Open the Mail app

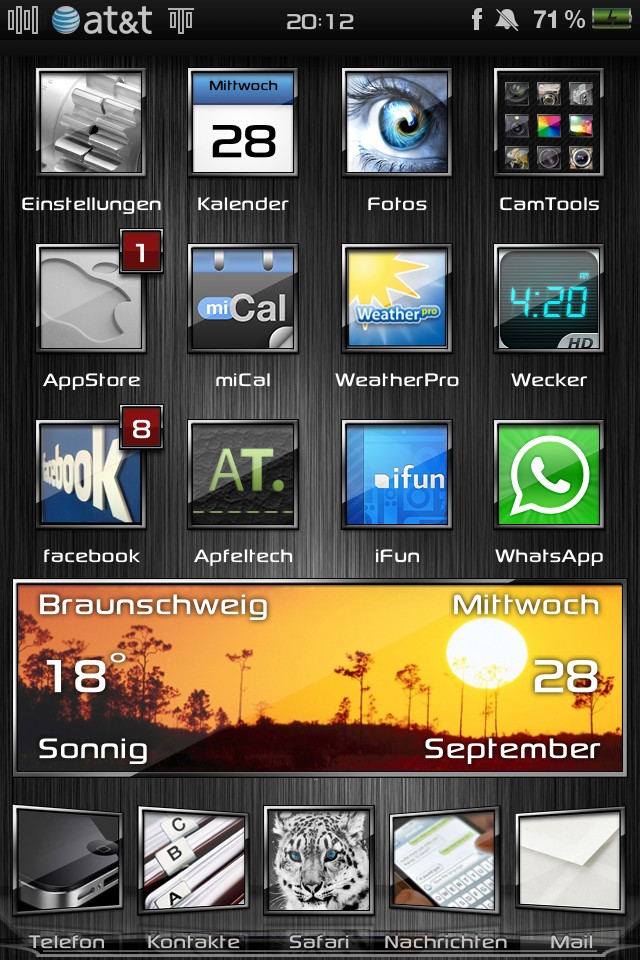point(570,859)
